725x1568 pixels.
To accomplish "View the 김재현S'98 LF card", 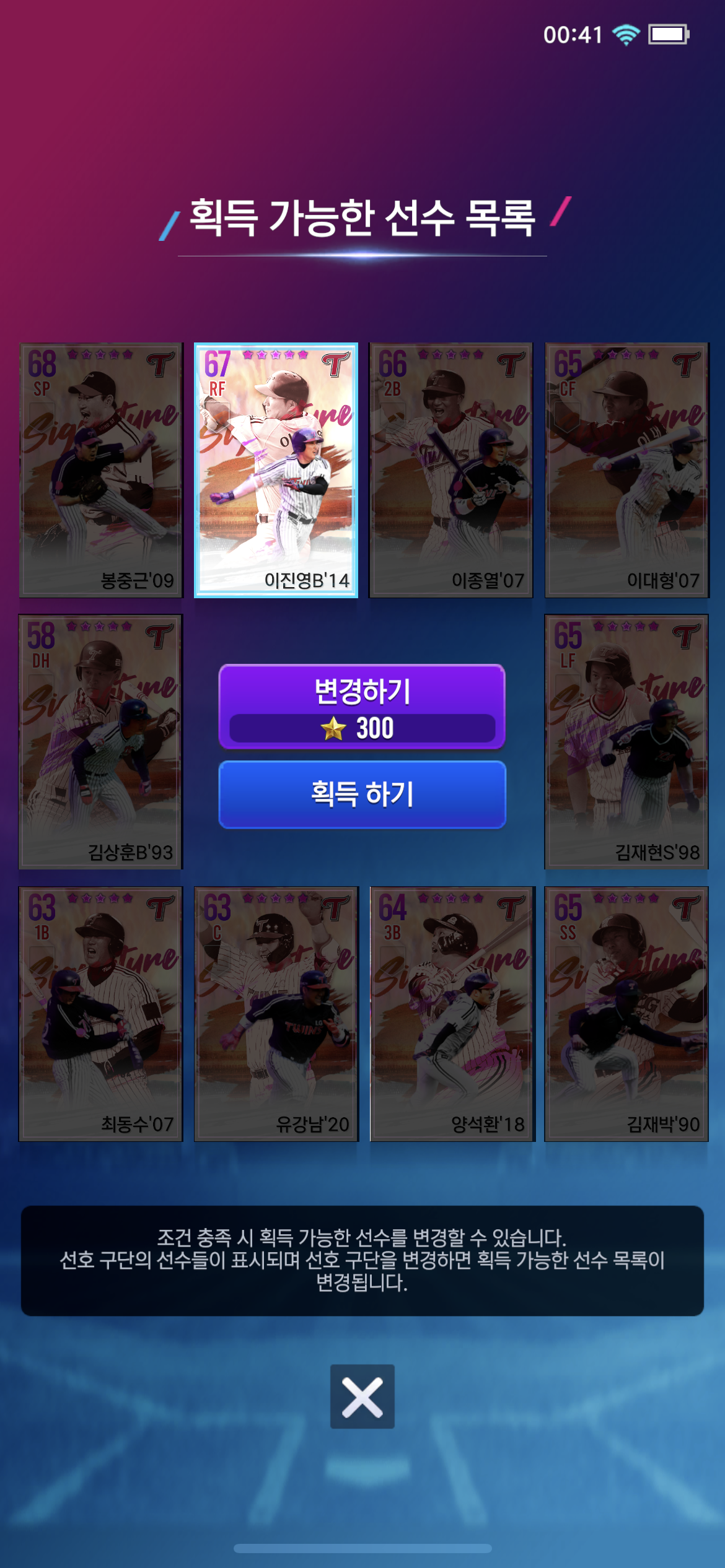I will click(626, 742).
